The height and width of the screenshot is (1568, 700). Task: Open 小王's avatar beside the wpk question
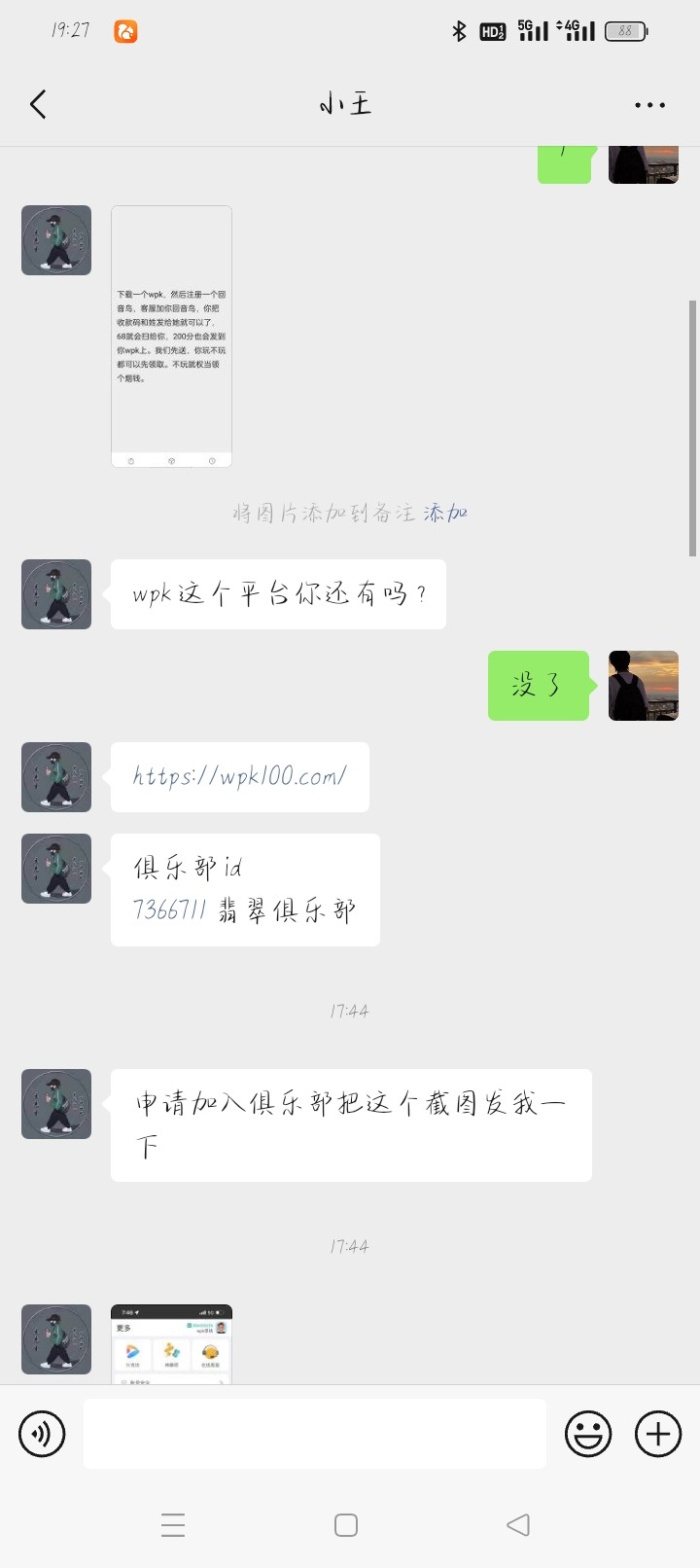(56, 594)
